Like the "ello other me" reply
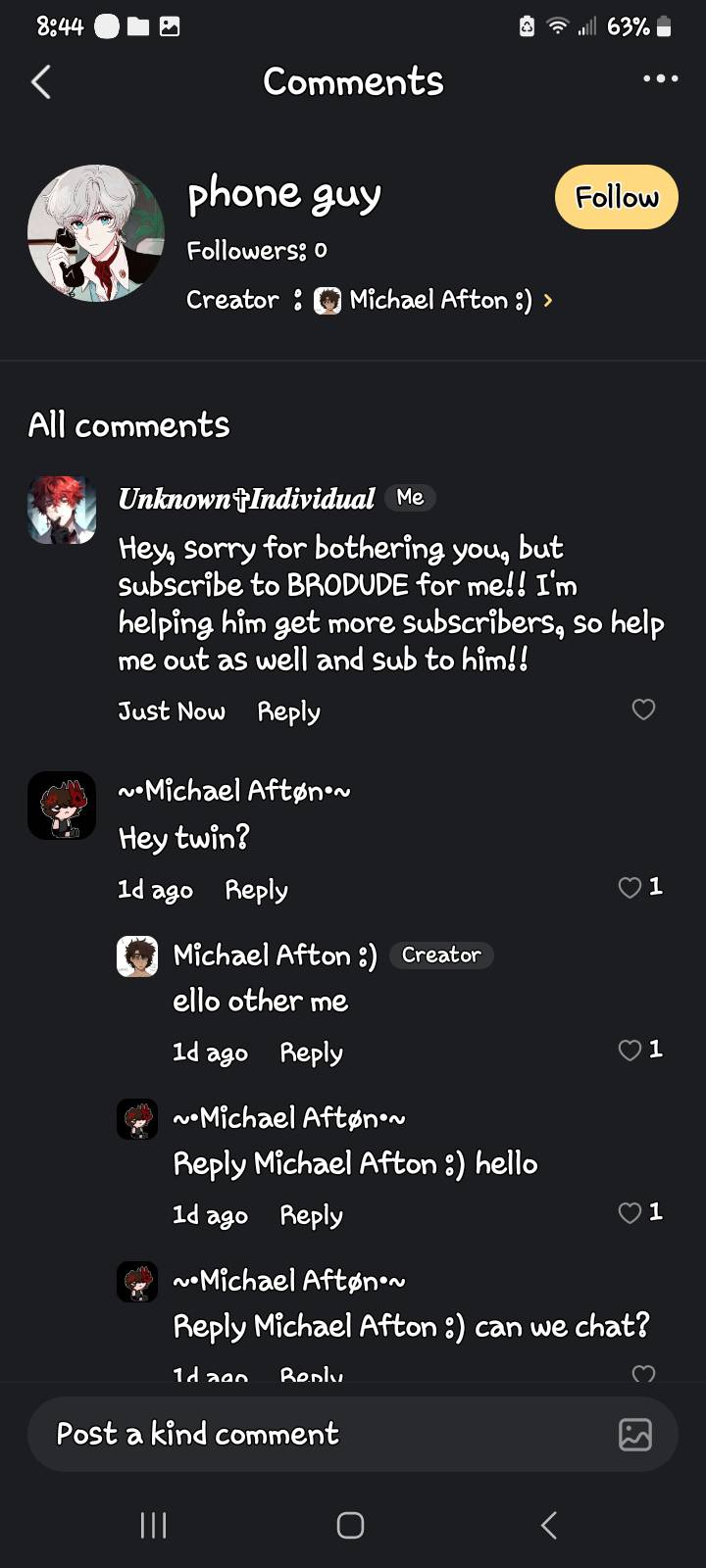 tap(630, 1051)
